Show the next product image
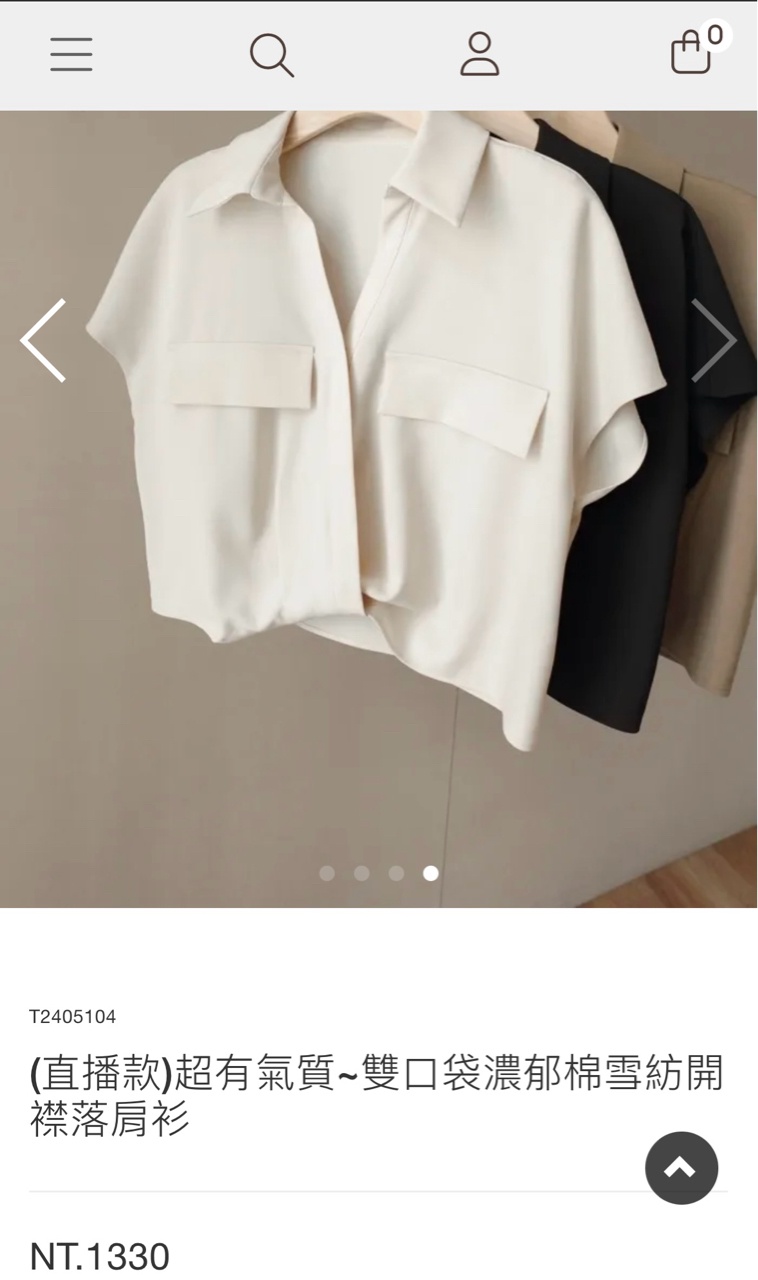 (x=713, y=340)
